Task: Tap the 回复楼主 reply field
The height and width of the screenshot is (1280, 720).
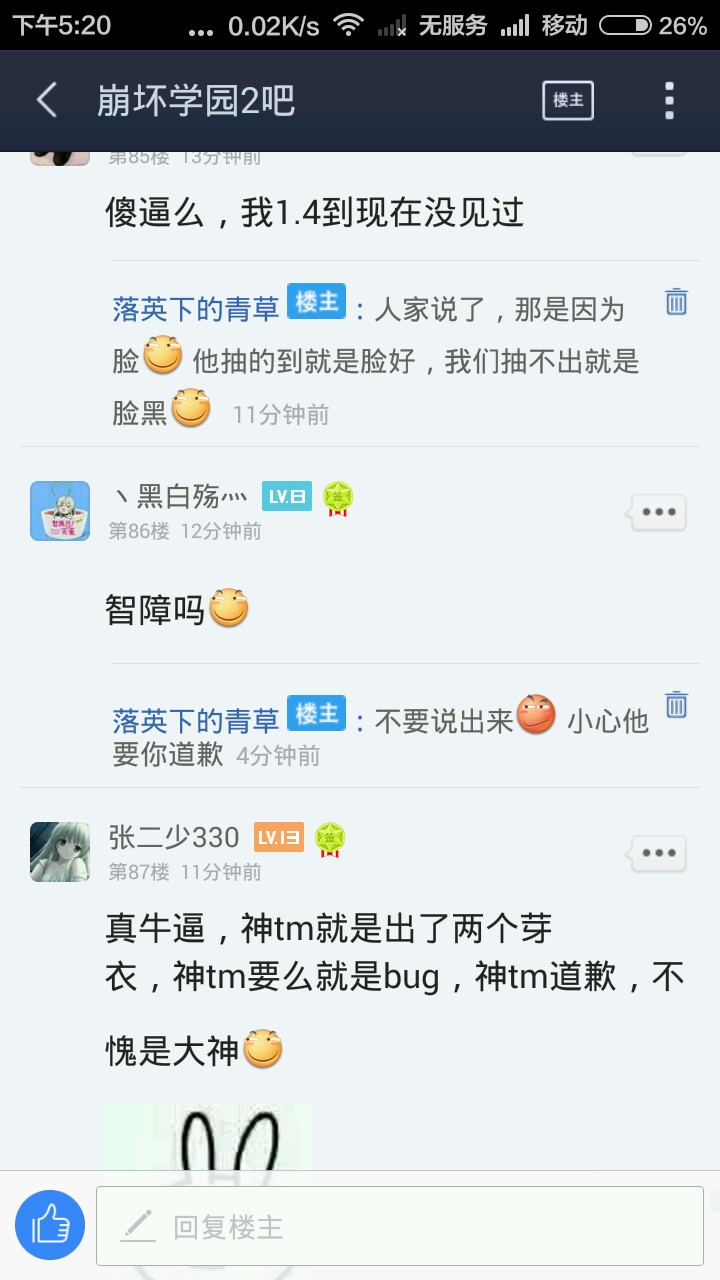Action: tap(400, 1226)
